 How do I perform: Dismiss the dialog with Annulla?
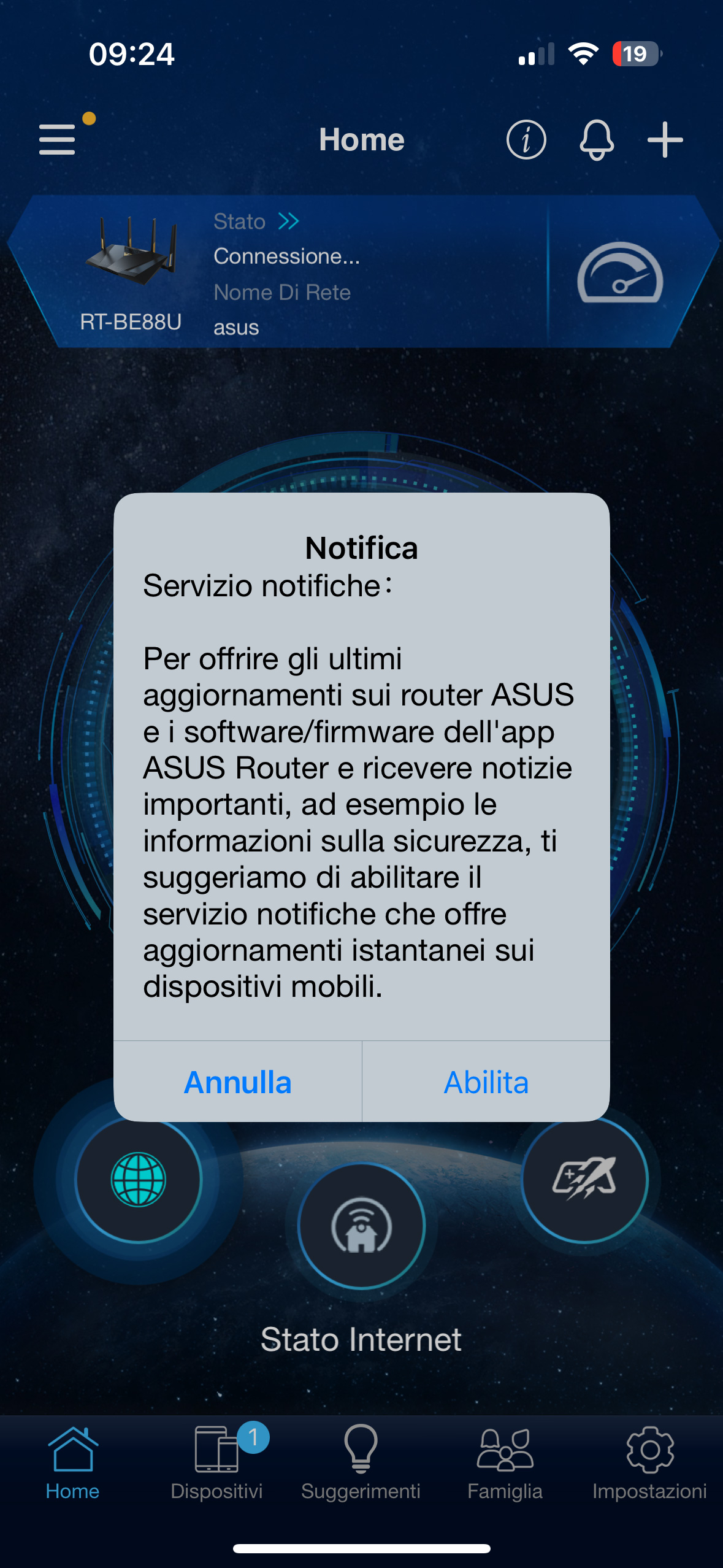(238, 1082)
